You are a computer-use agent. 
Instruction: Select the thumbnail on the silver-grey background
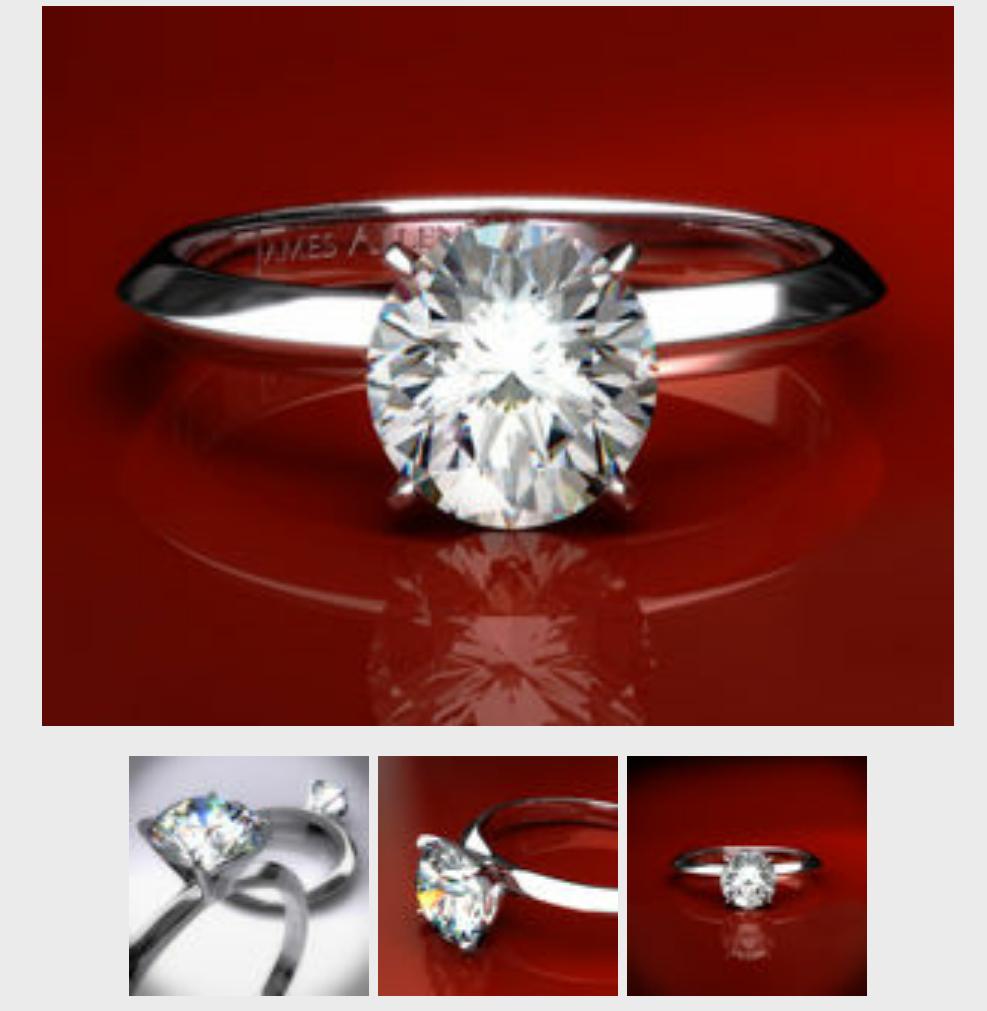click(248, 875)
